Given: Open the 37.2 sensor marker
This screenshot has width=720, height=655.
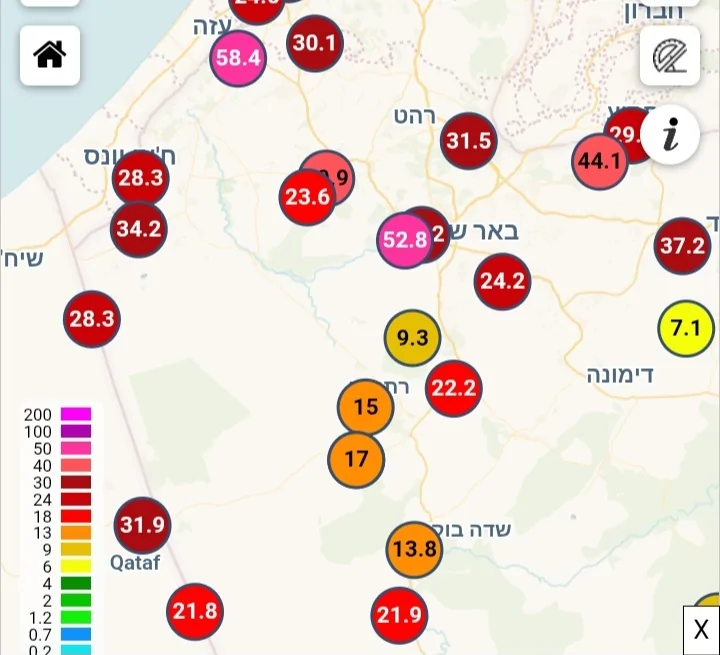Looking at the screenshot, I should click(x=683, y=245).
